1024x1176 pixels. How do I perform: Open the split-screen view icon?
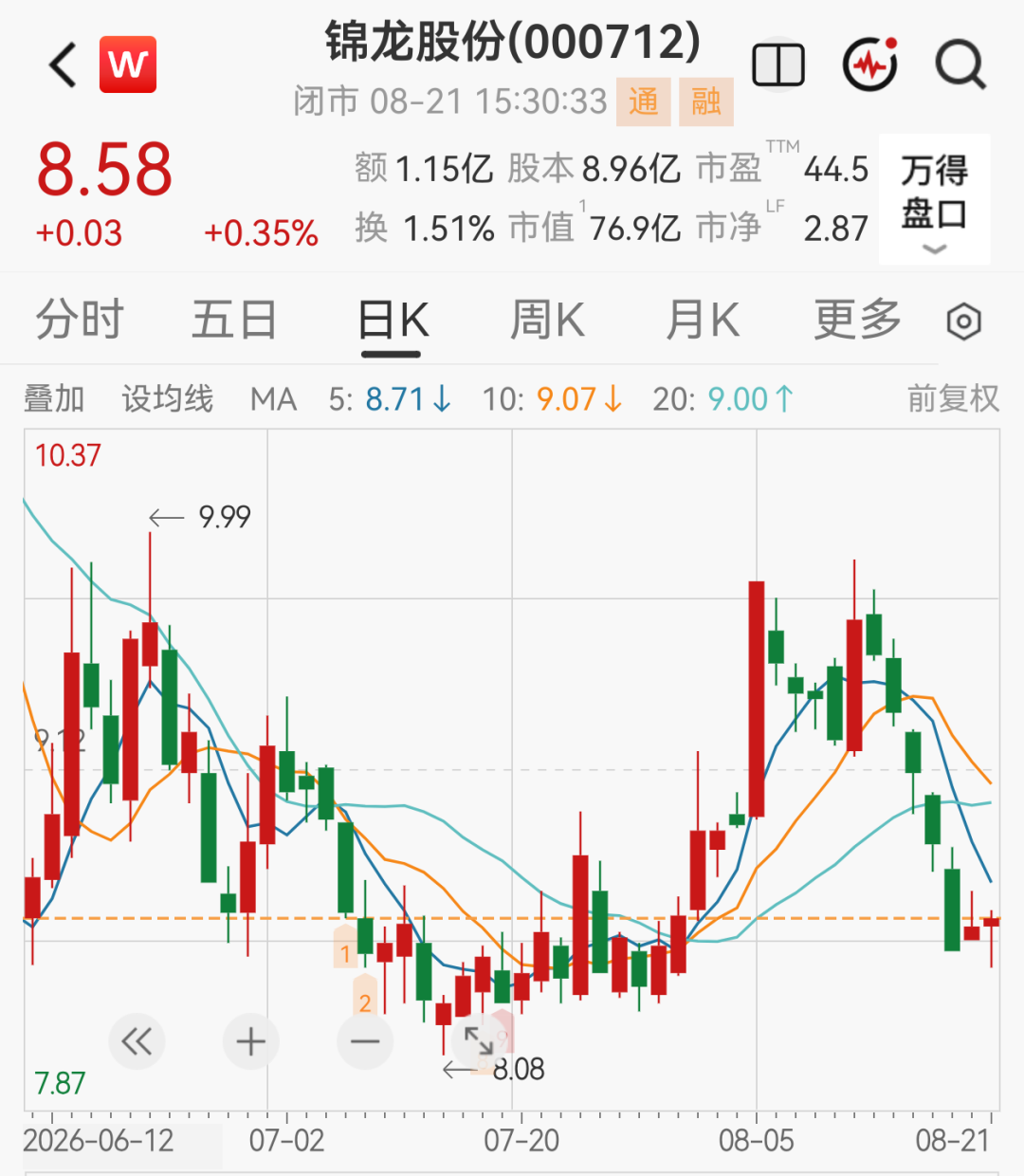click(x=778, y=65)
